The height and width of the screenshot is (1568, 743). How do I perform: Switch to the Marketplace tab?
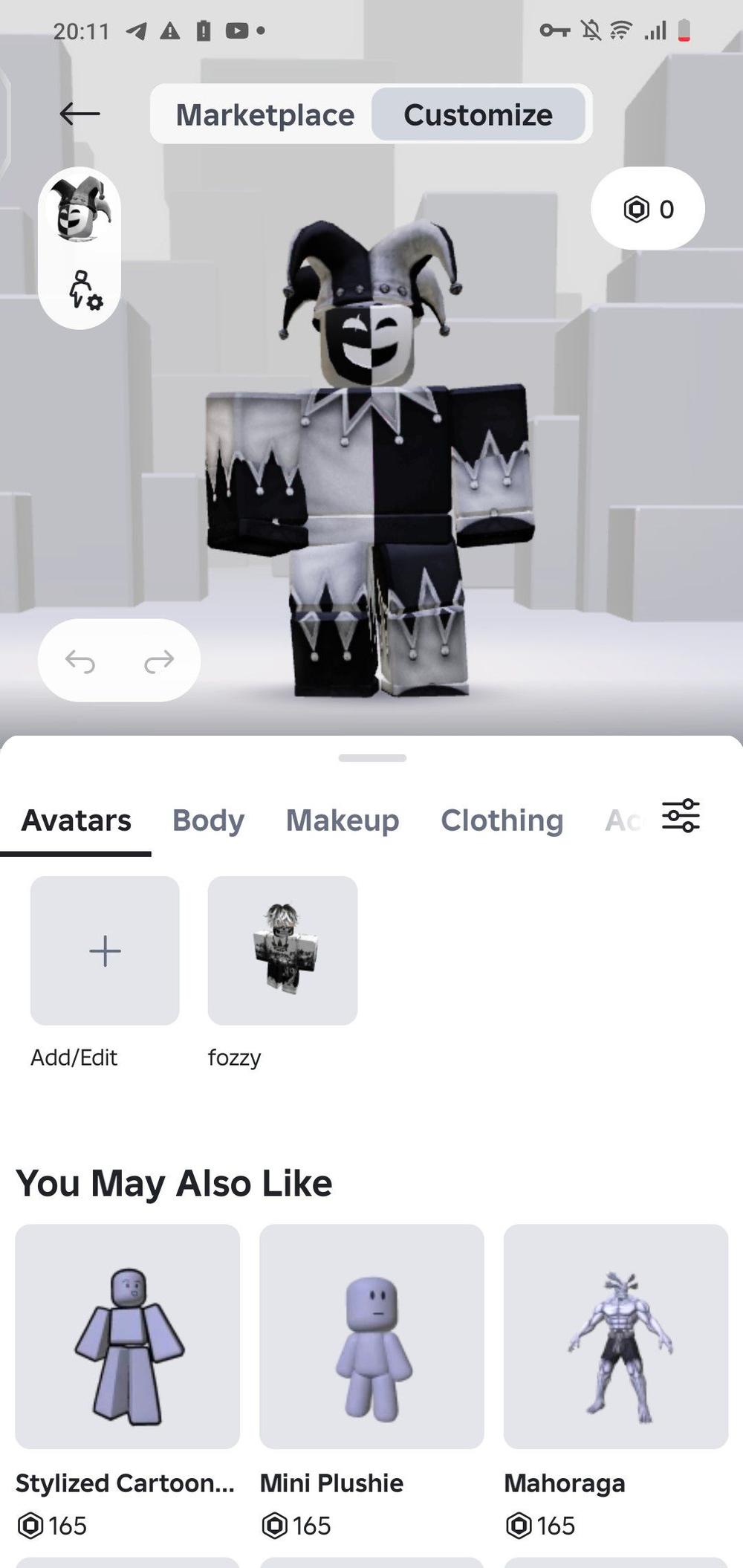(265, 114)
